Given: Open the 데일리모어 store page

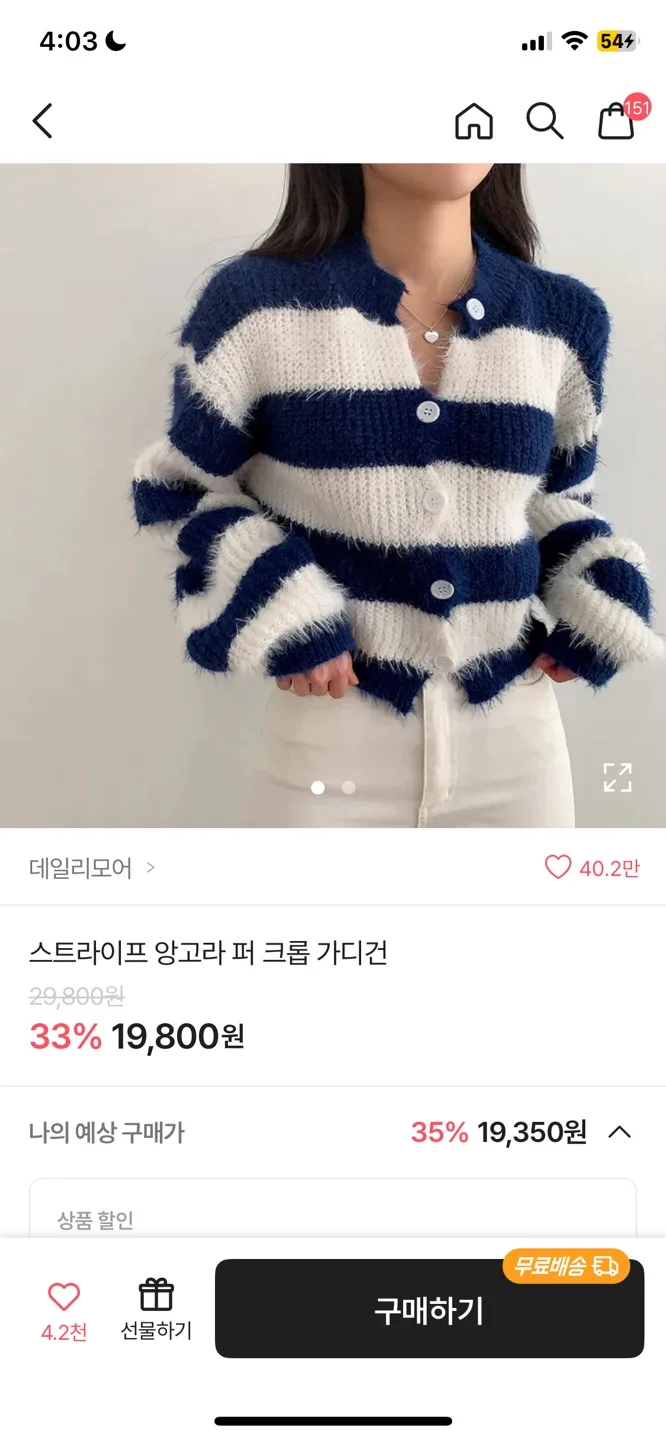Looking at the screenshot, I should (92, 868).
